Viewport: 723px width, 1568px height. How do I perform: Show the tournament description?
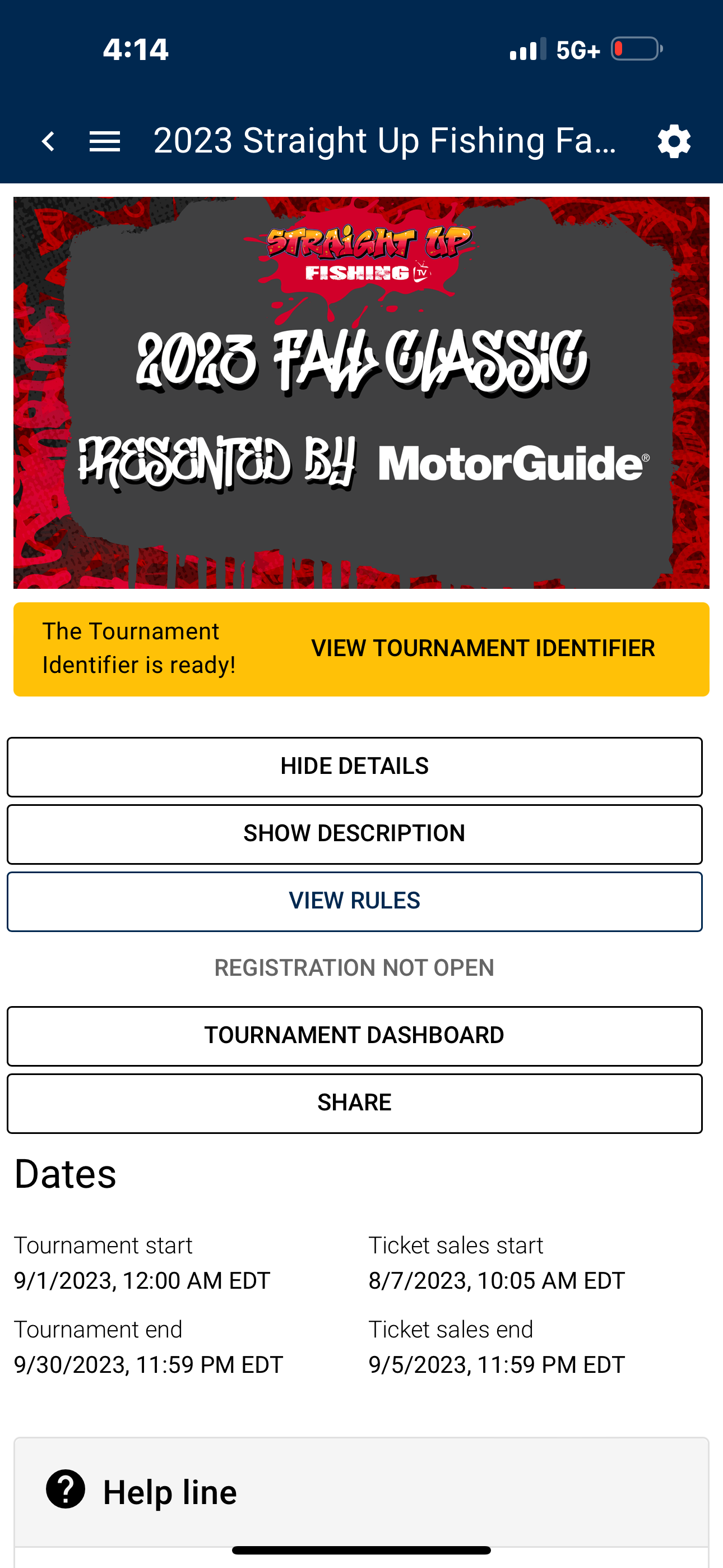pyautogui.click(x=354, y=834)
